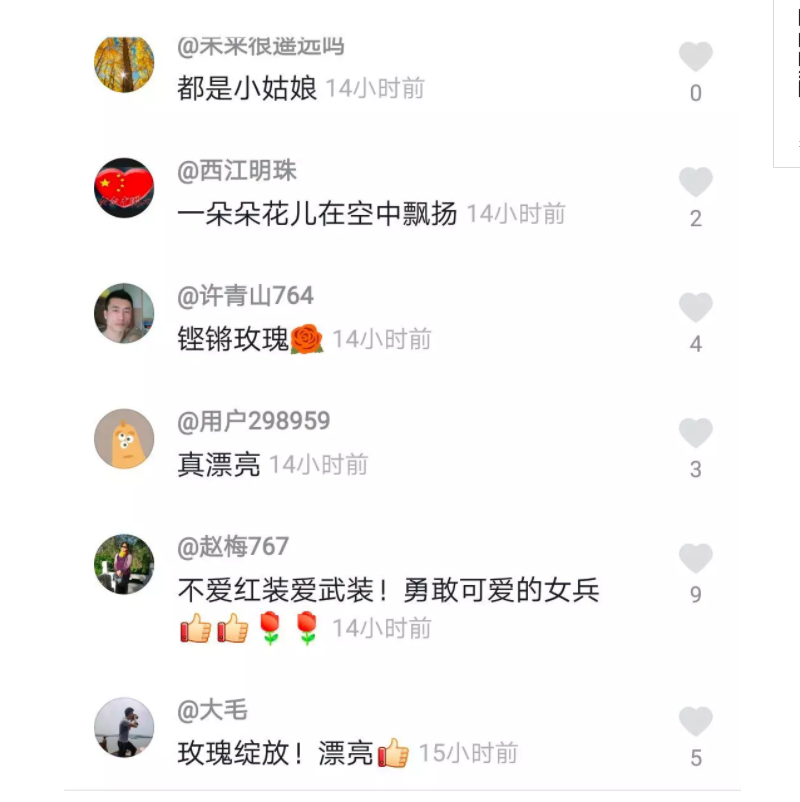Like 西江明珠's comment

point(695,182)
